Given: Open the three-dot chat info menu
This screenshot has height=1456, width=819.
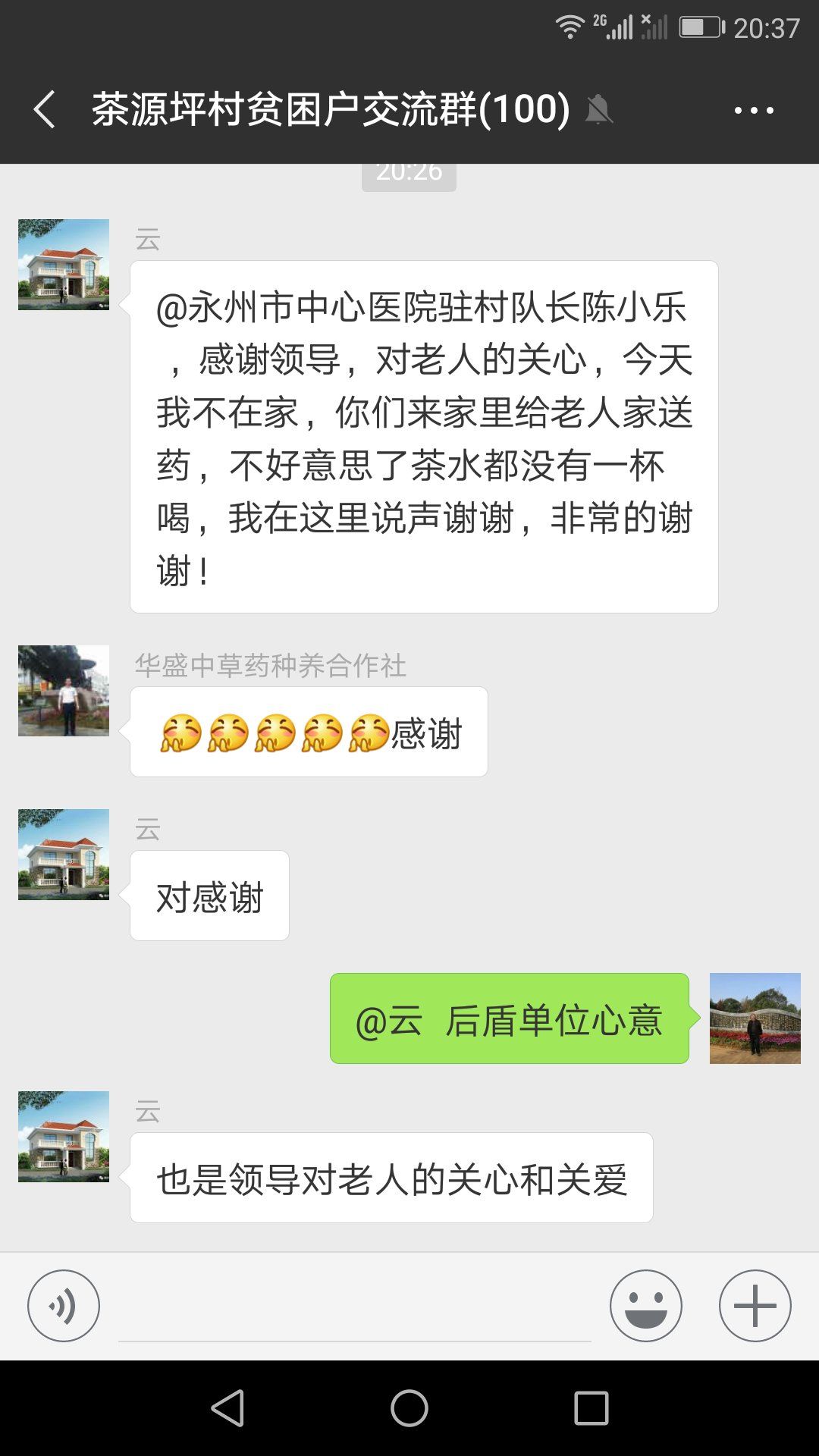Looking at the screenshot, I should coord(754,110).
